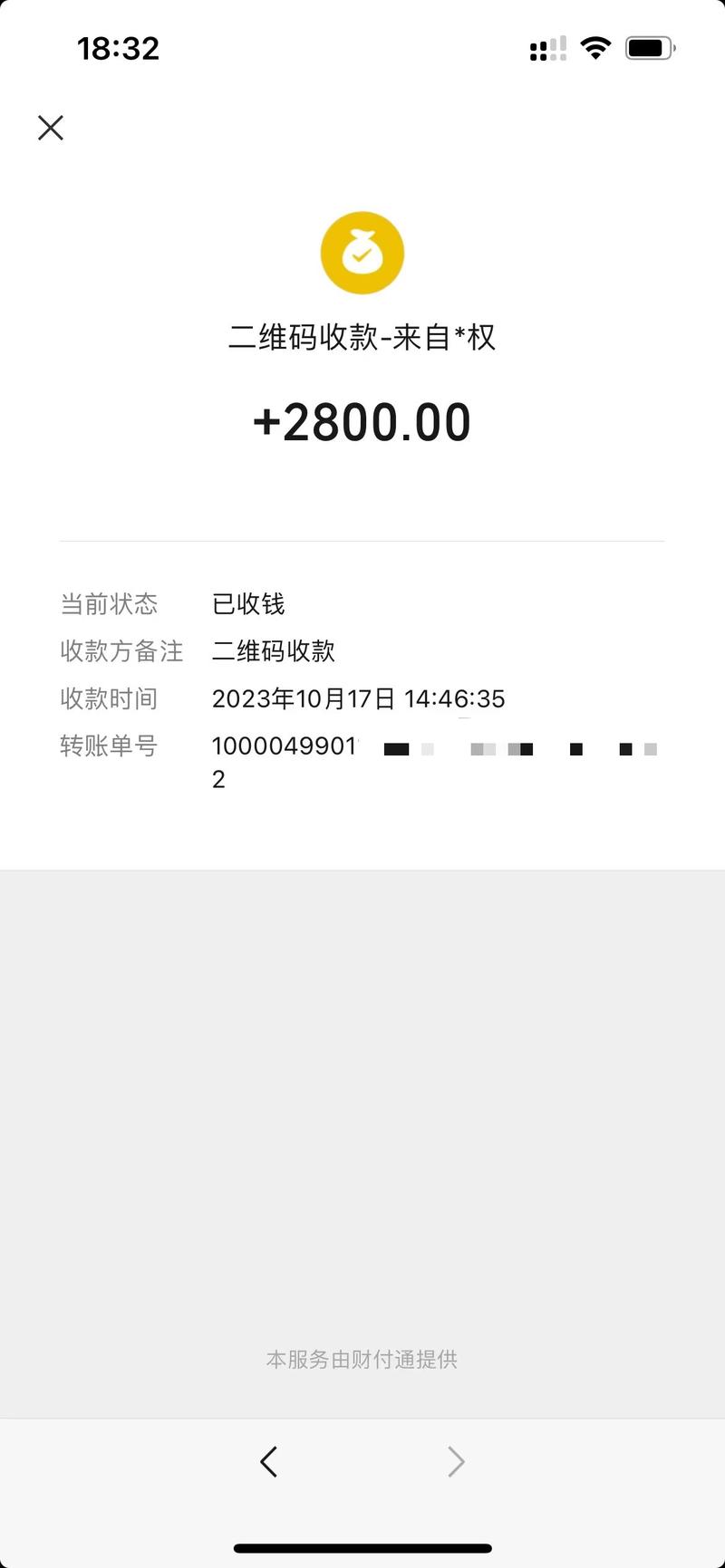Go back using the bottom arrow
The height and width of the screenshot is (1568, 725).
[268, 1461]
